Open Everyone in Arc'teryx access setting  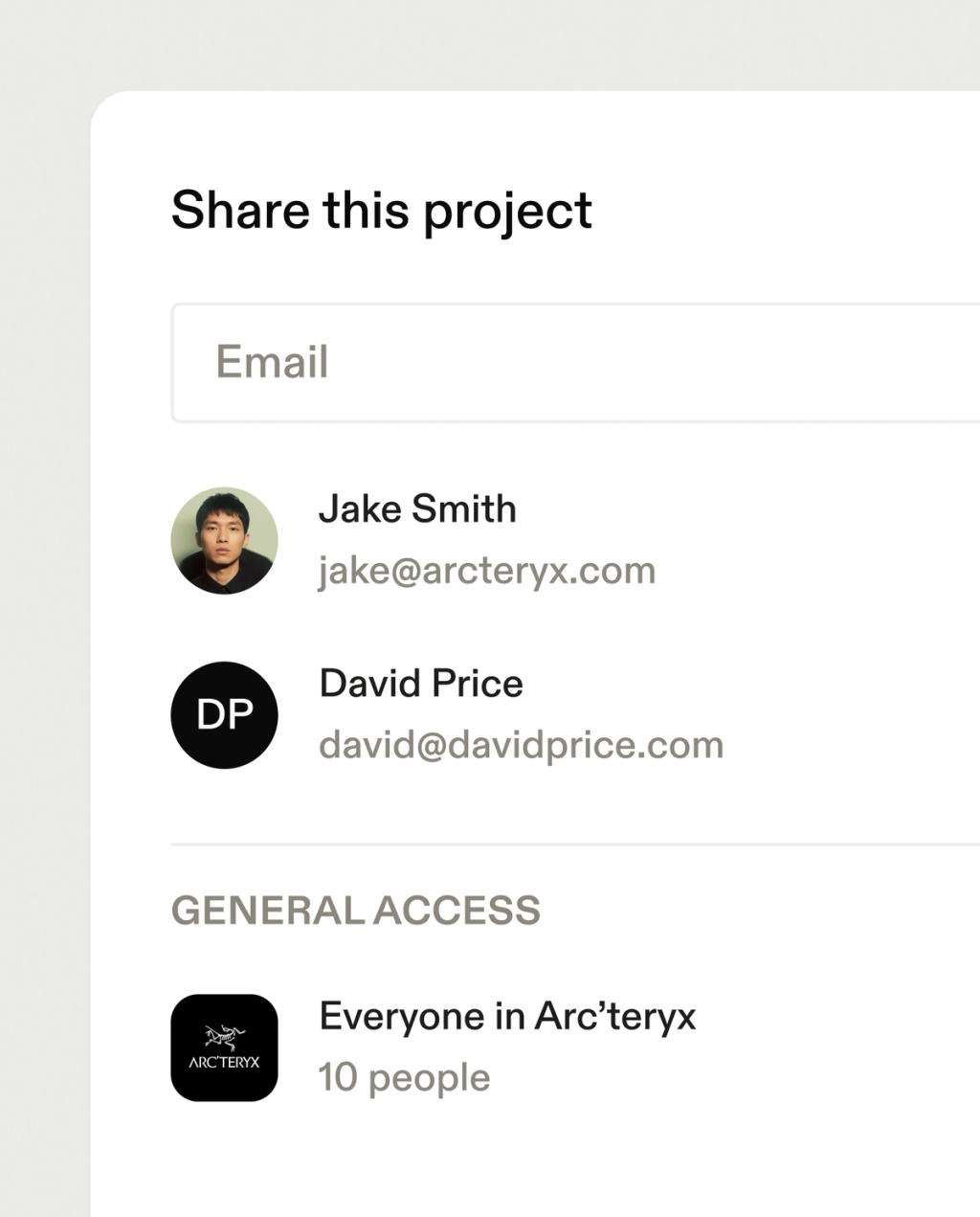coord(575,1048)
